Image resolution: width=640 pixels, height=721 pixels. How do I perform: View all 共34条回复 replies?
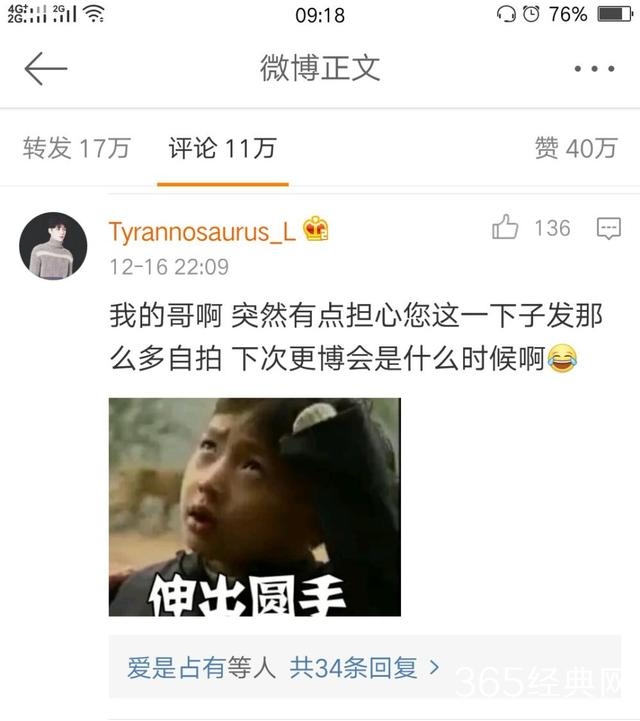364,666
